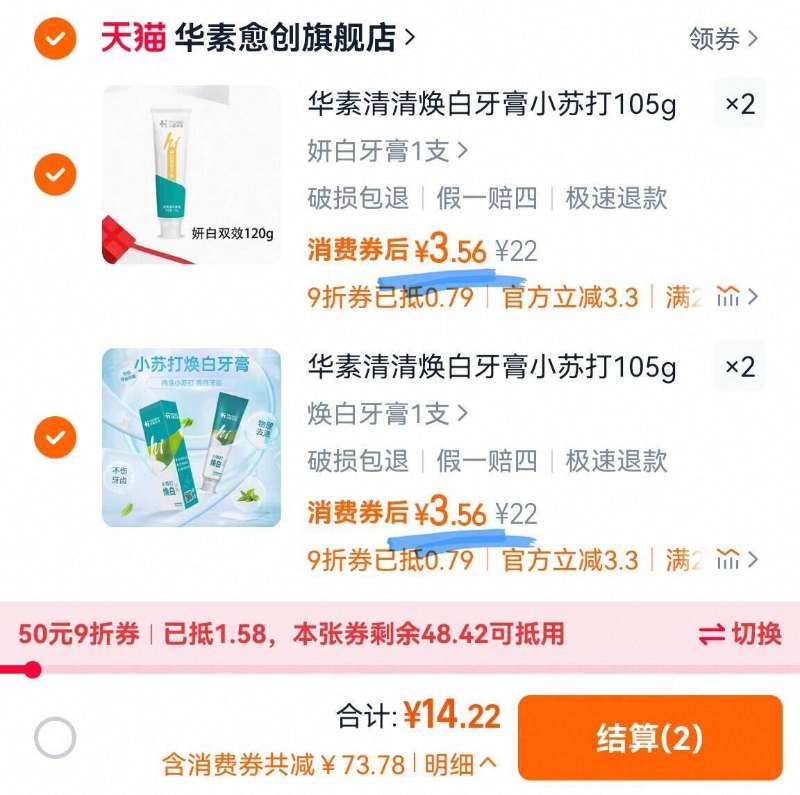Viewport: 800px width, 795px height.
Task: Checkout with 结算(2) button
Action: tap(650, 738)
